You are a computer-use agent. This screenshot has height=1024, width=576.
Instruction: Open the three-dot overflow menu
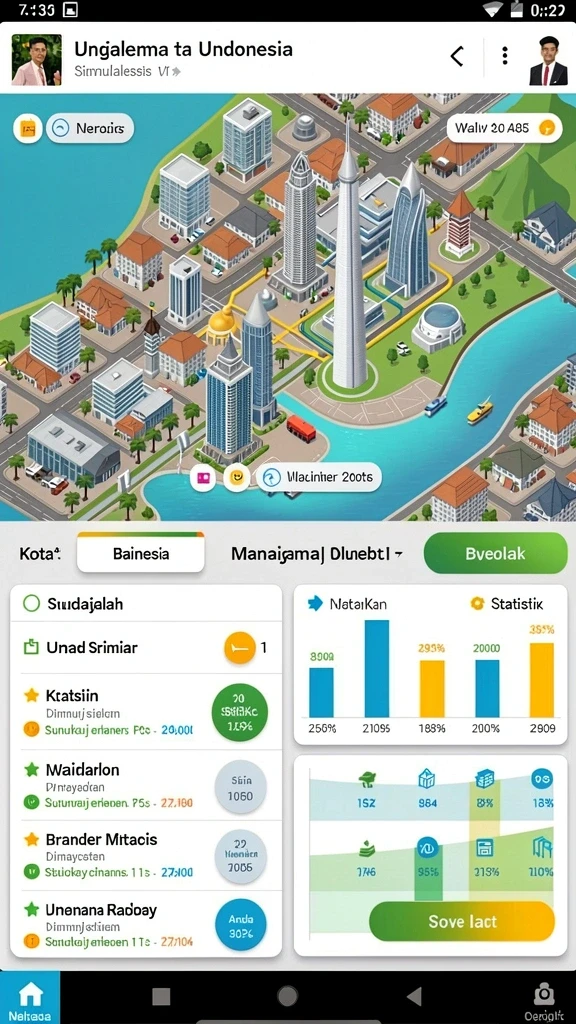pos(505,56)
